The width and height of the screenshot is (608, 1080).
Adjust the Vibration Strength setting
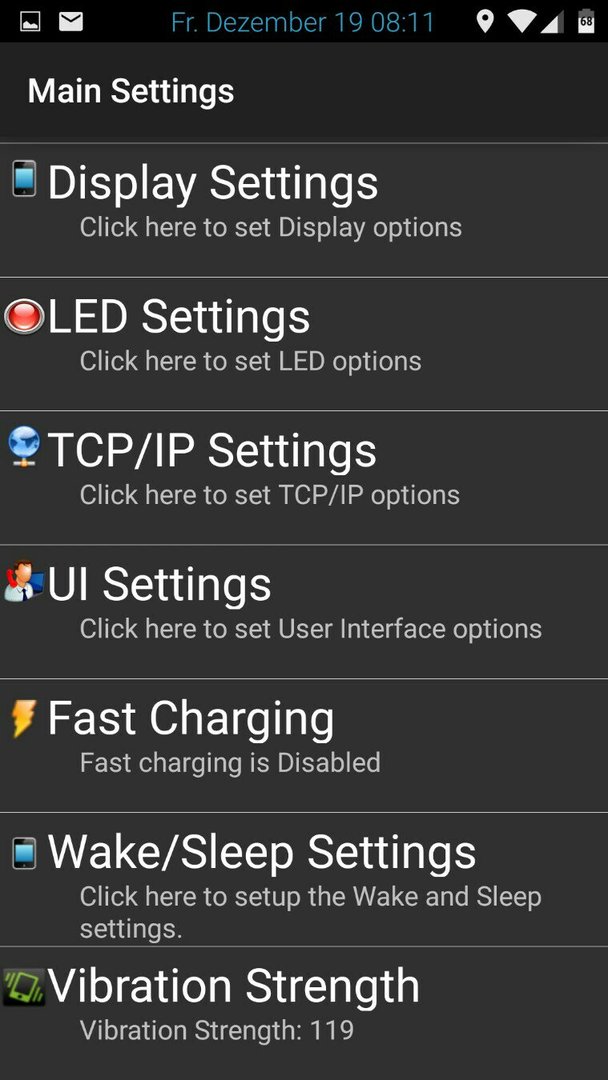304,1012
